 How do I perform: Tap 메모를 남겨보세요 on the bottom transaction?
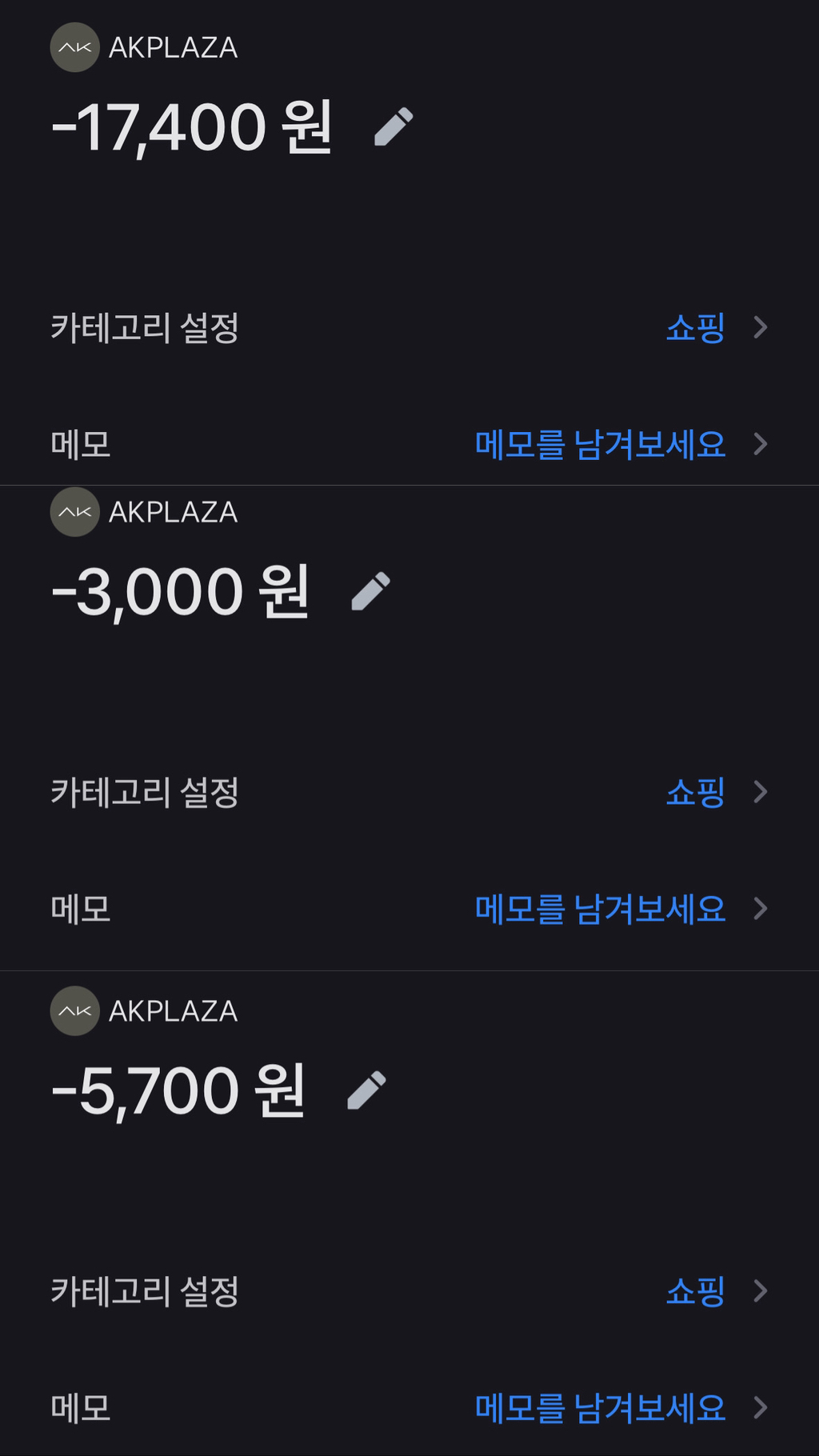click(601, 1408)
